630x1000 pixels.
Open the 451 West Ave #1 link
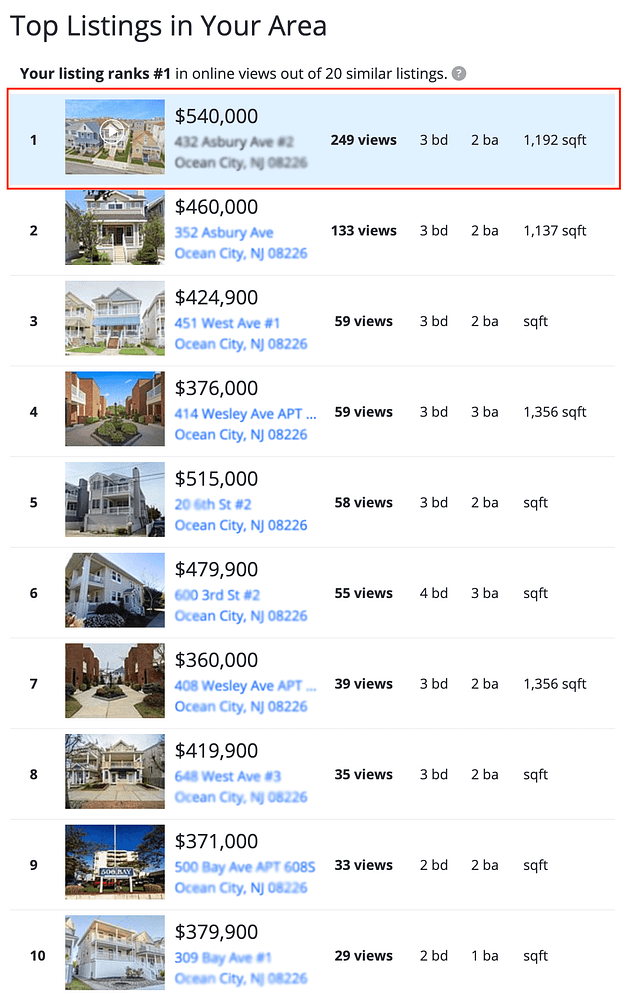227,322
